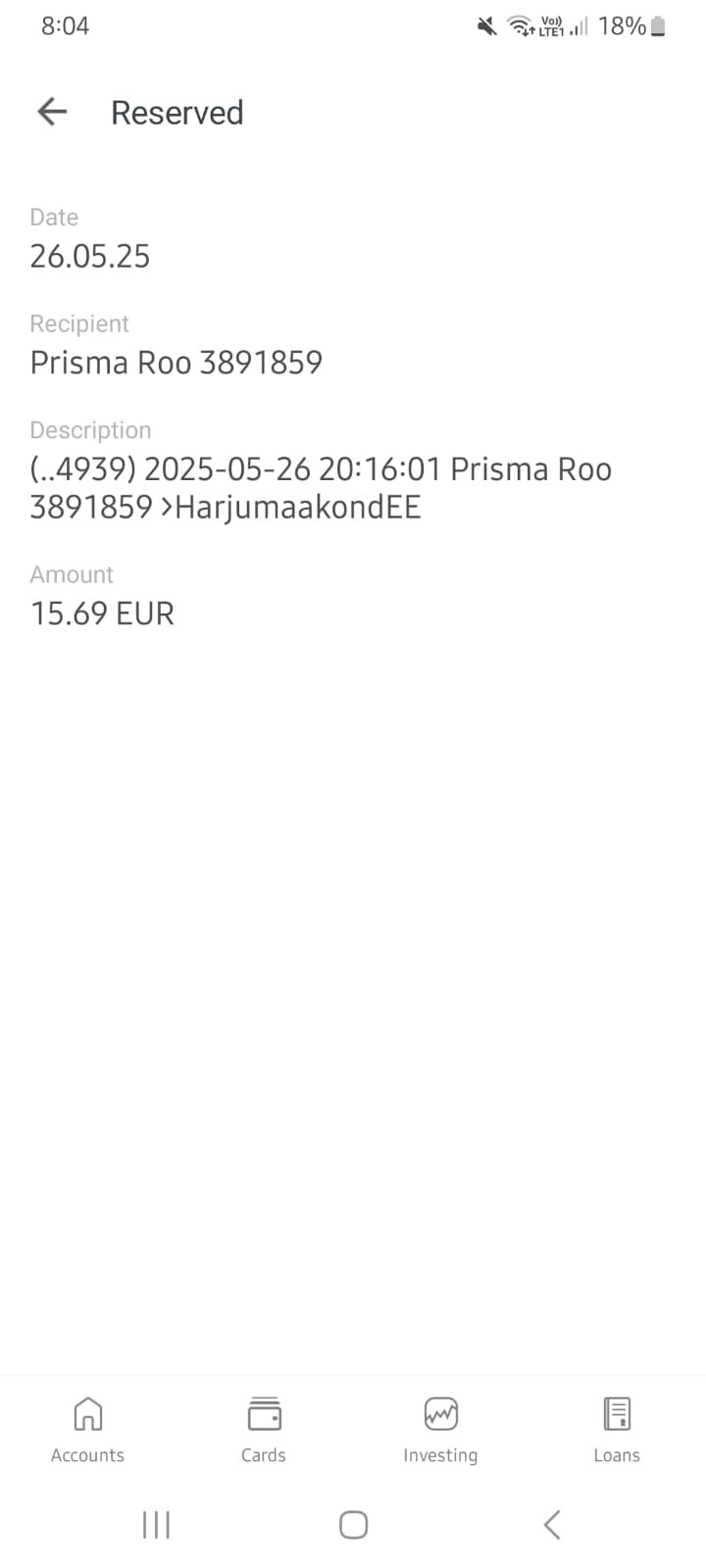Open the Loans tab
The height and width of the screenshot is (1568, 706).
[617, 1430]
